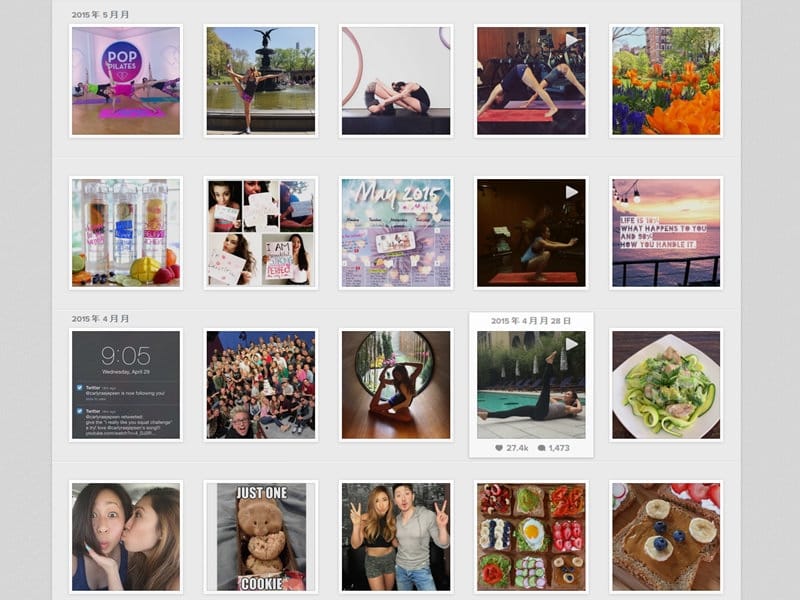Open the round window yoga pose photo
Screen dimensions: 800x600
pyautogui.click(x=396, y=385)
